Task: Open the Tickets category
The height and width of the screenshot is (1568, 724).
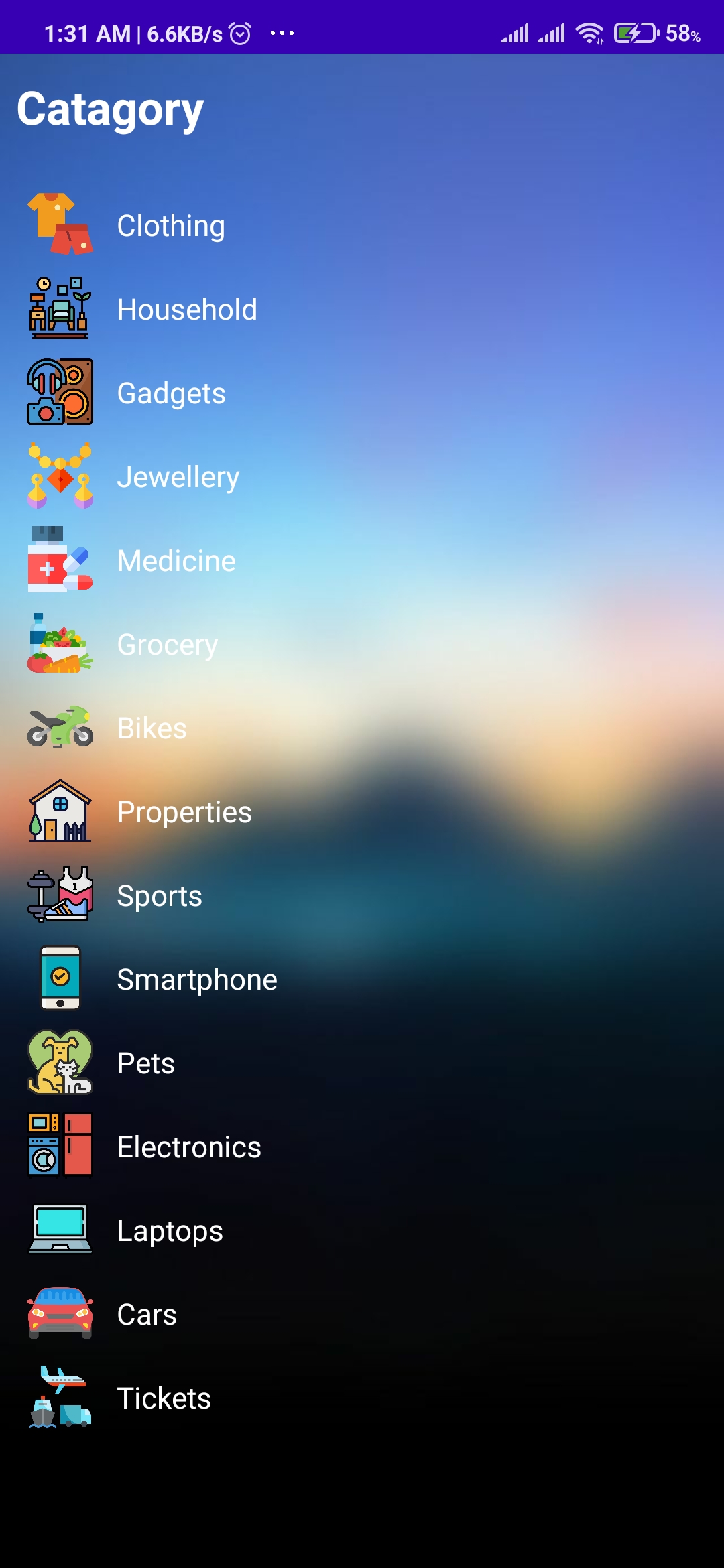Action: pyautogui.click(x=164, y=1398)
